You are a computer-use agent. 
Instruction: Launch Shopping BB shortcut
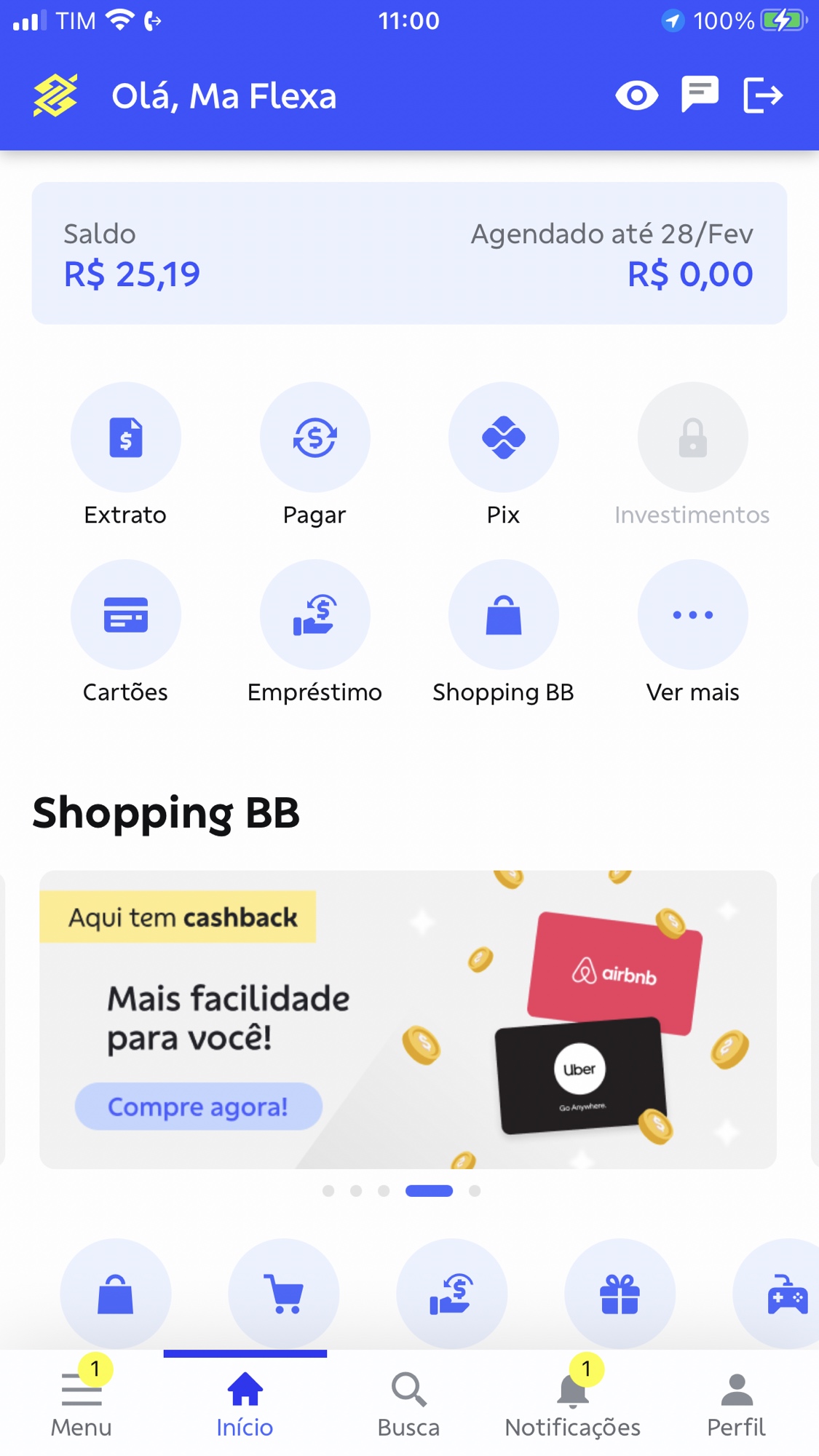point(503,615)
